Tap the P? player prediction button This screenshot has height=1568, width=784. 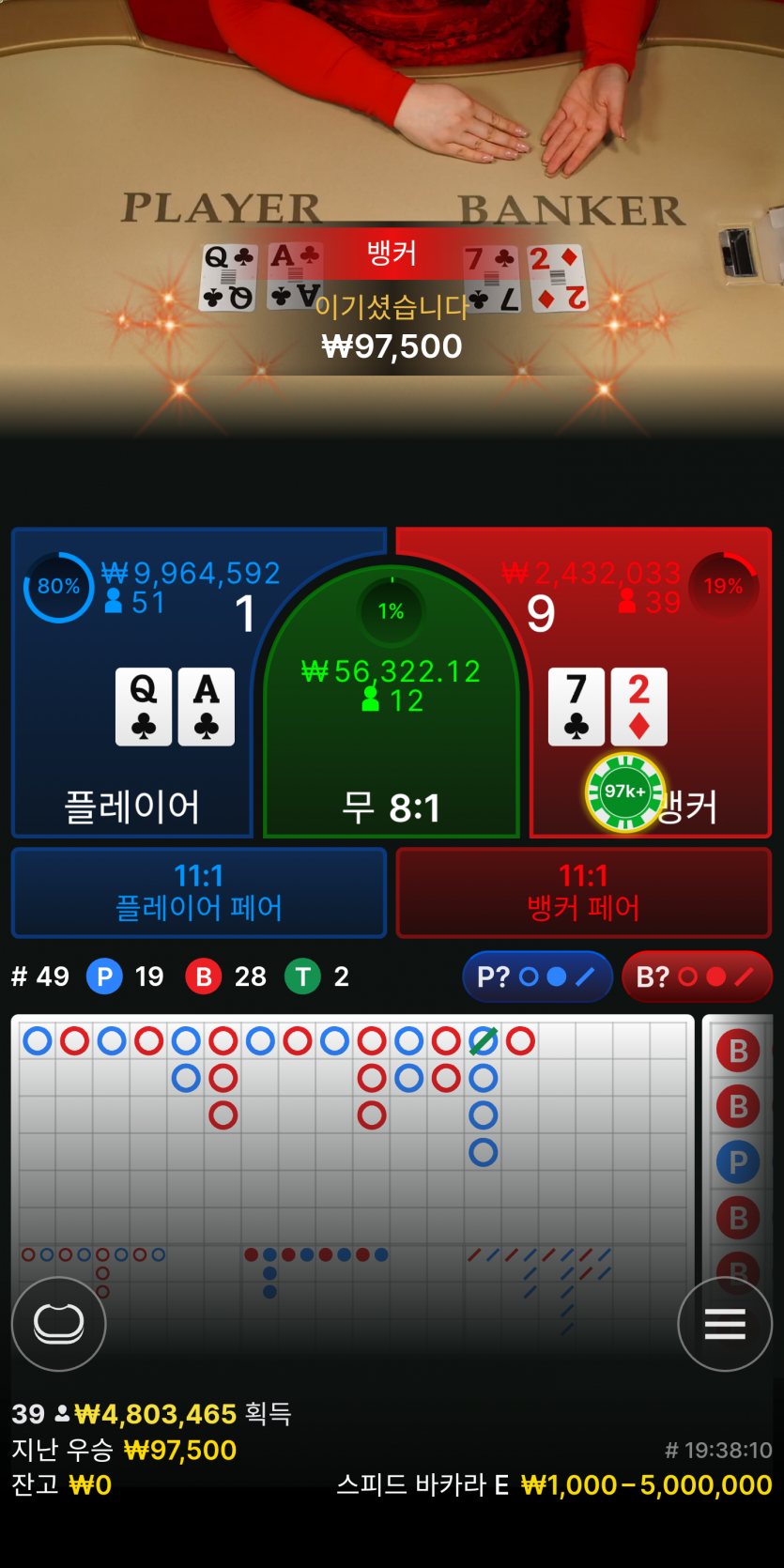click(x=537, y=976)
